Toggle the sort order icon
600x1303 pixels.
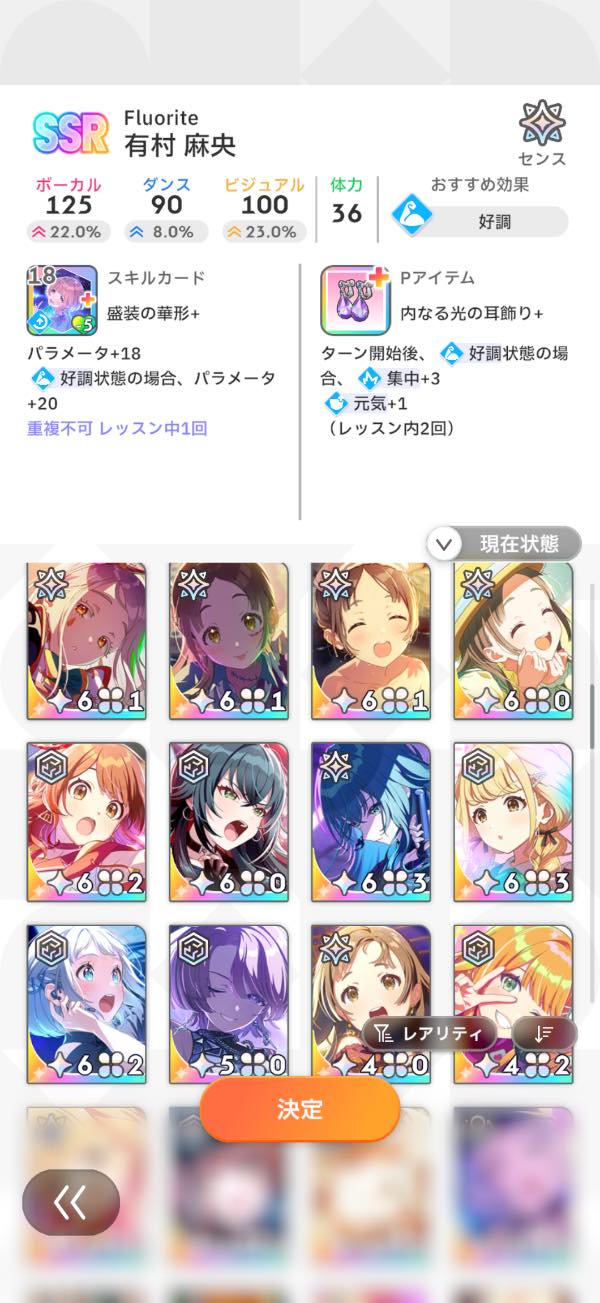(x=544, y=1034)
